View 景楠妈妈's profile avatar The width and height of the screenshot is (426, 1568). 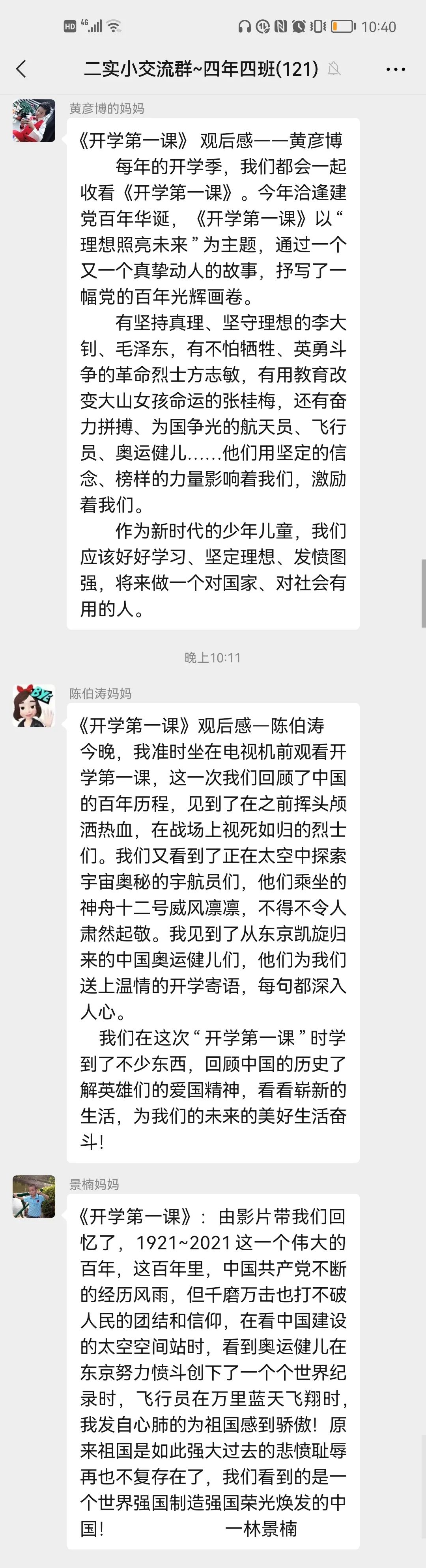[x=34, y=1196]
